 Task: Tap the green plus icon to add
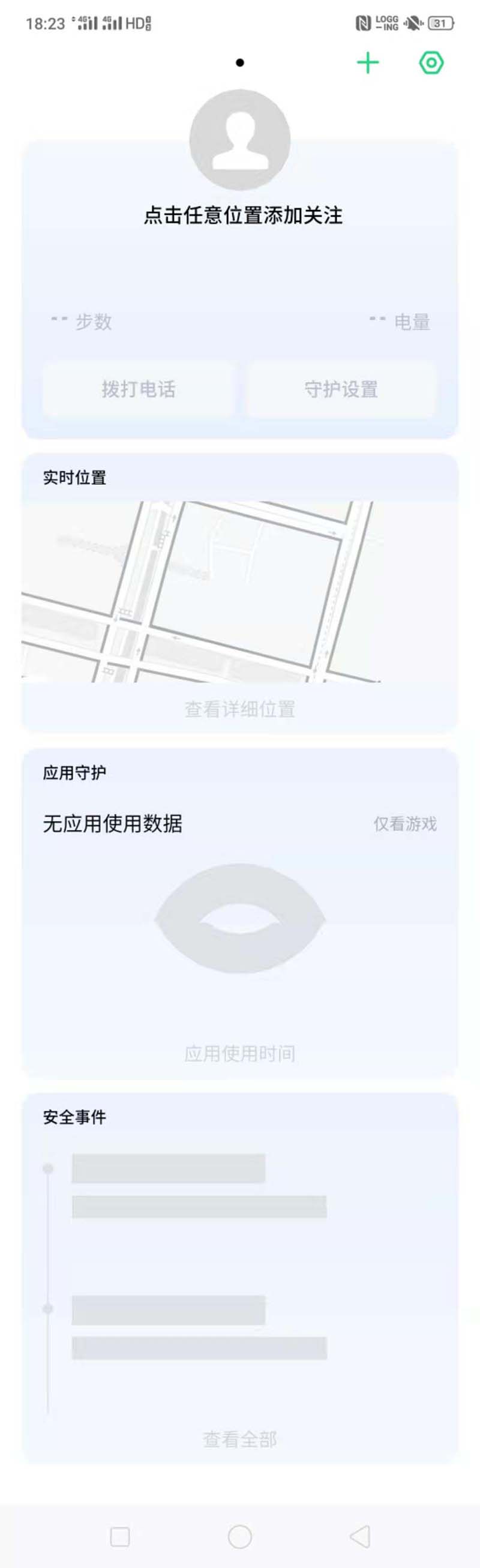367,62
